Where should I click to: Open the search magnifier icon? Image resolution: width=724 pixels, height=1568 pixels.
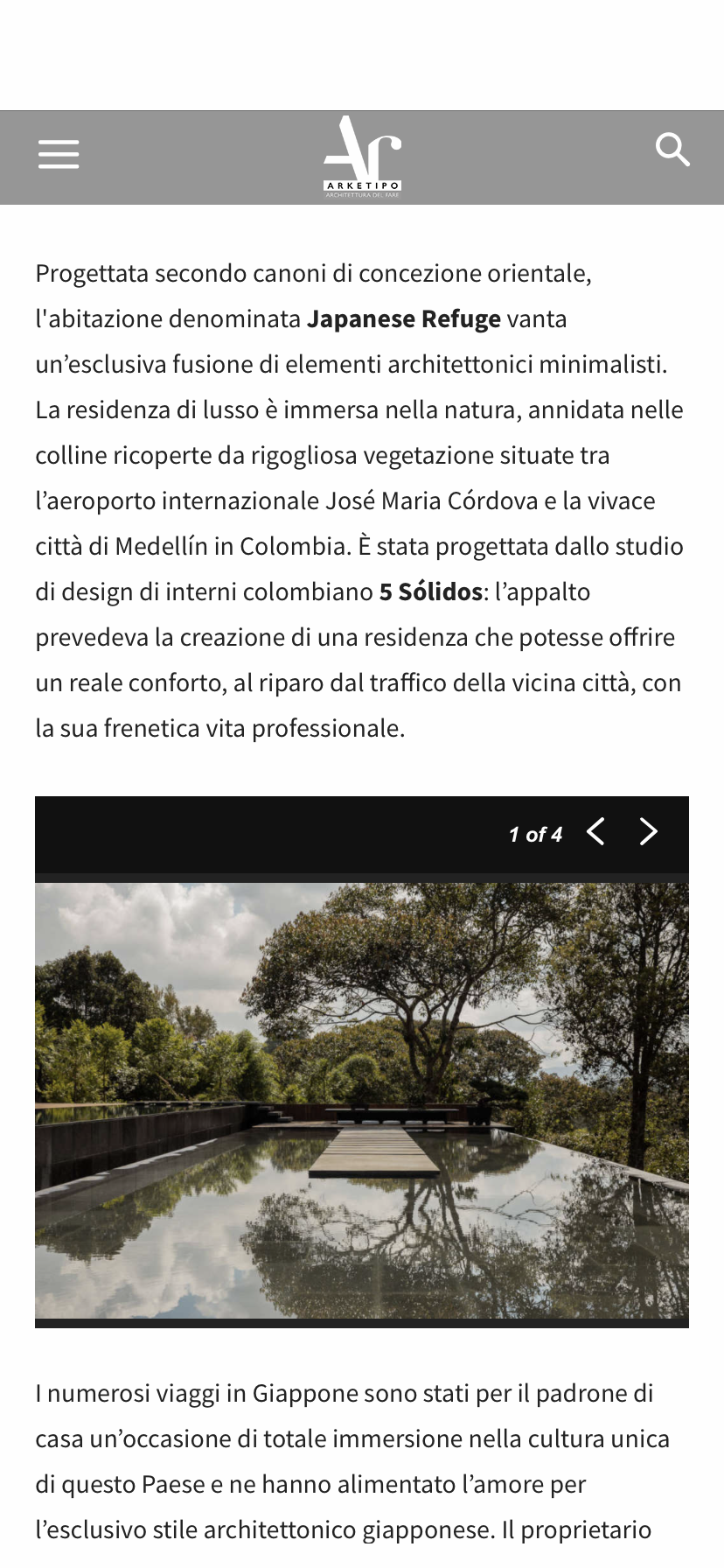672,150
